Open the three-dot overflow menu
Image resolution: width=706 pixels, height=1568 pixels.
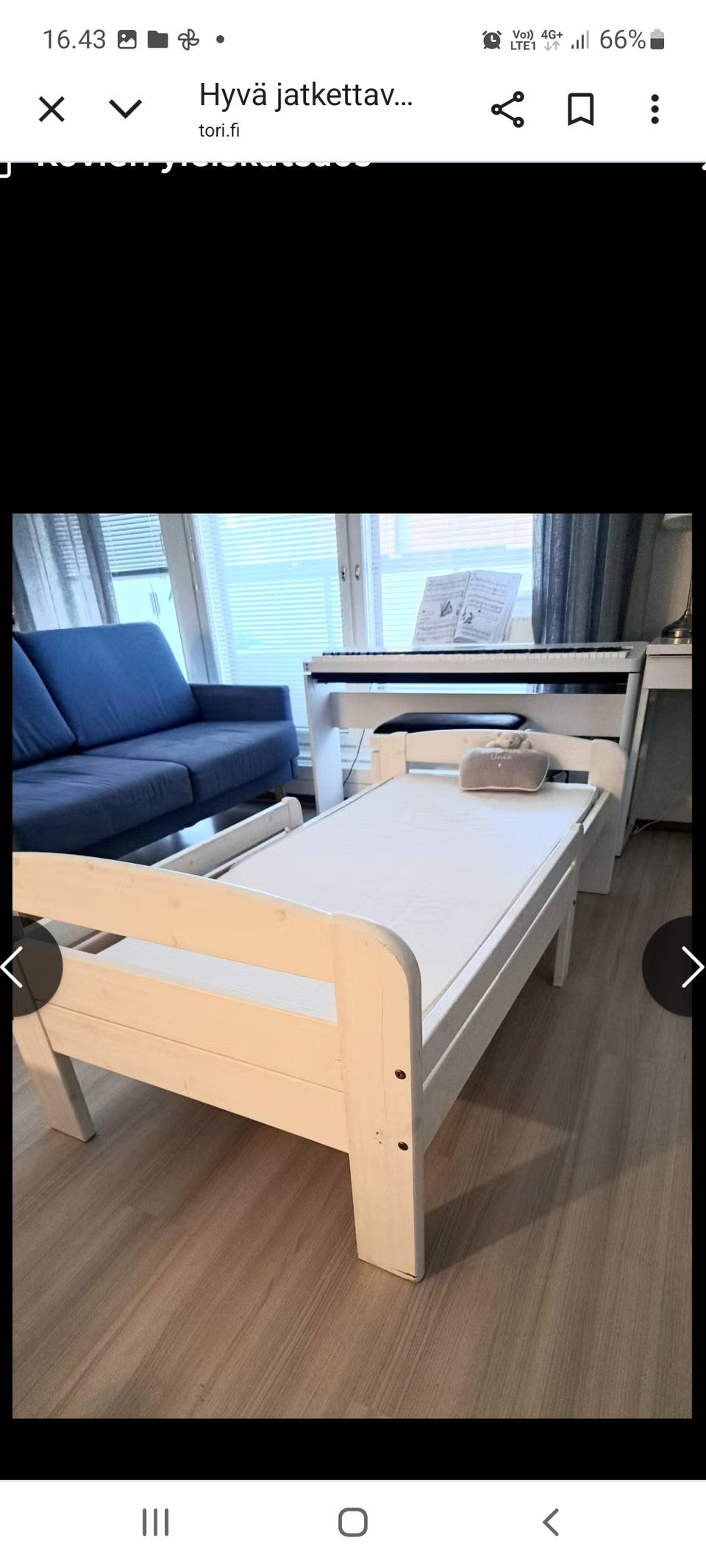(655, 110)
